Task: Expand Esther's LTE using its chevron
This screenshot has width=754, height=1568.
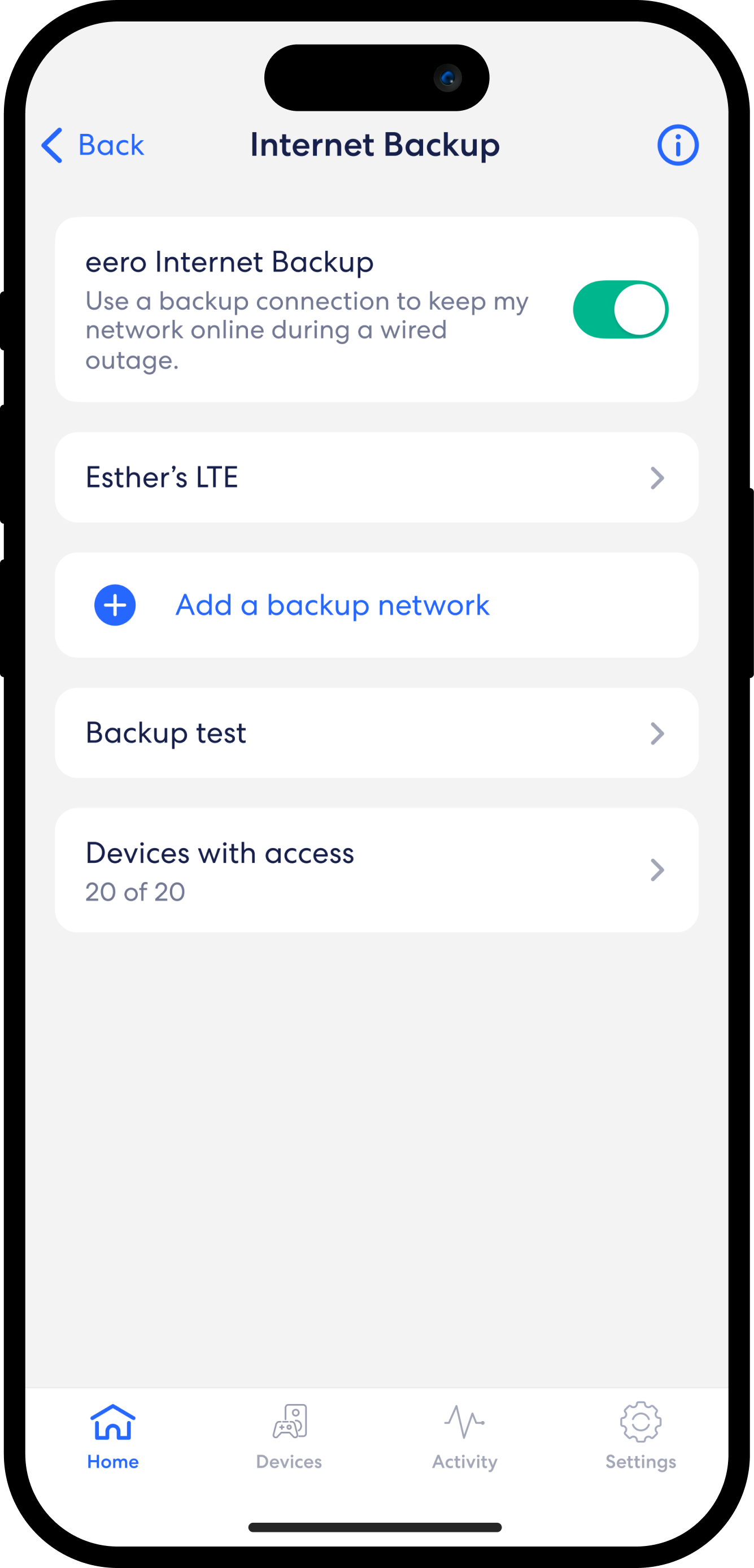Action: (657, 479)
